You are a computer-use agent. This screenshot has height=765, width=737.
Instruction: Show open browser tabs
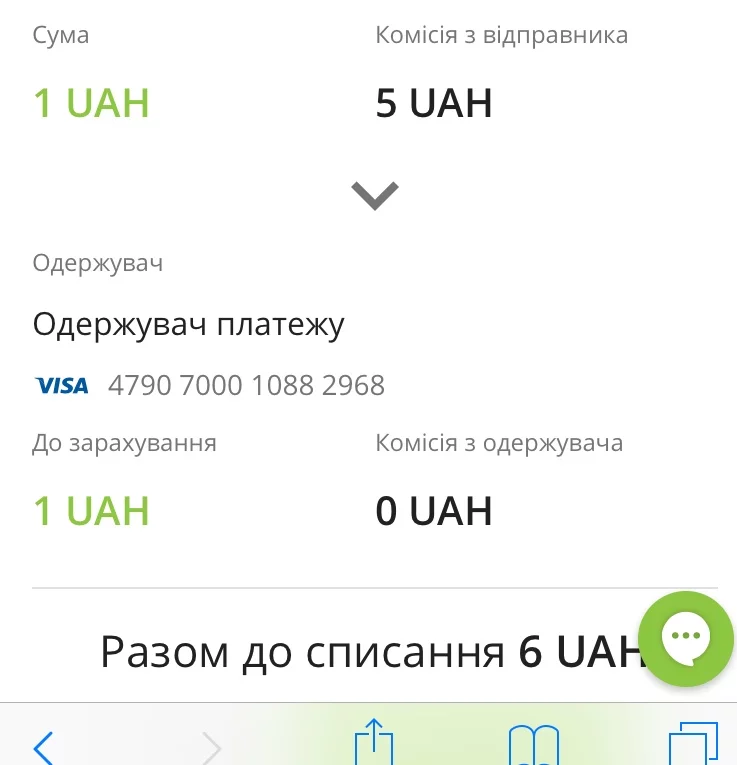click(692, 745)
